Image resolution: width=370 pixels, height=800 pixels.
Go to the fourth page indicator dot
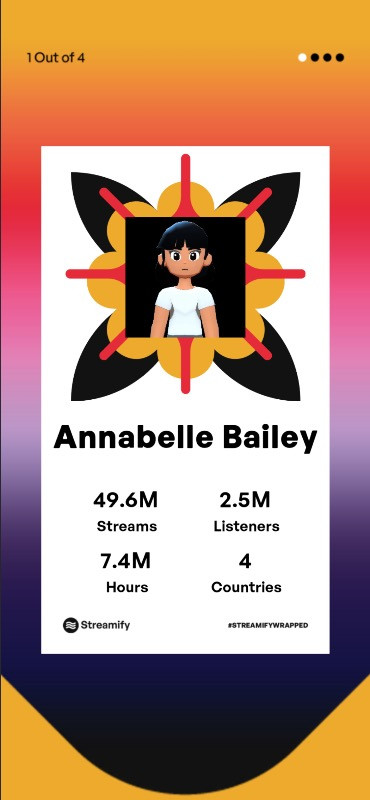point(339,58)
